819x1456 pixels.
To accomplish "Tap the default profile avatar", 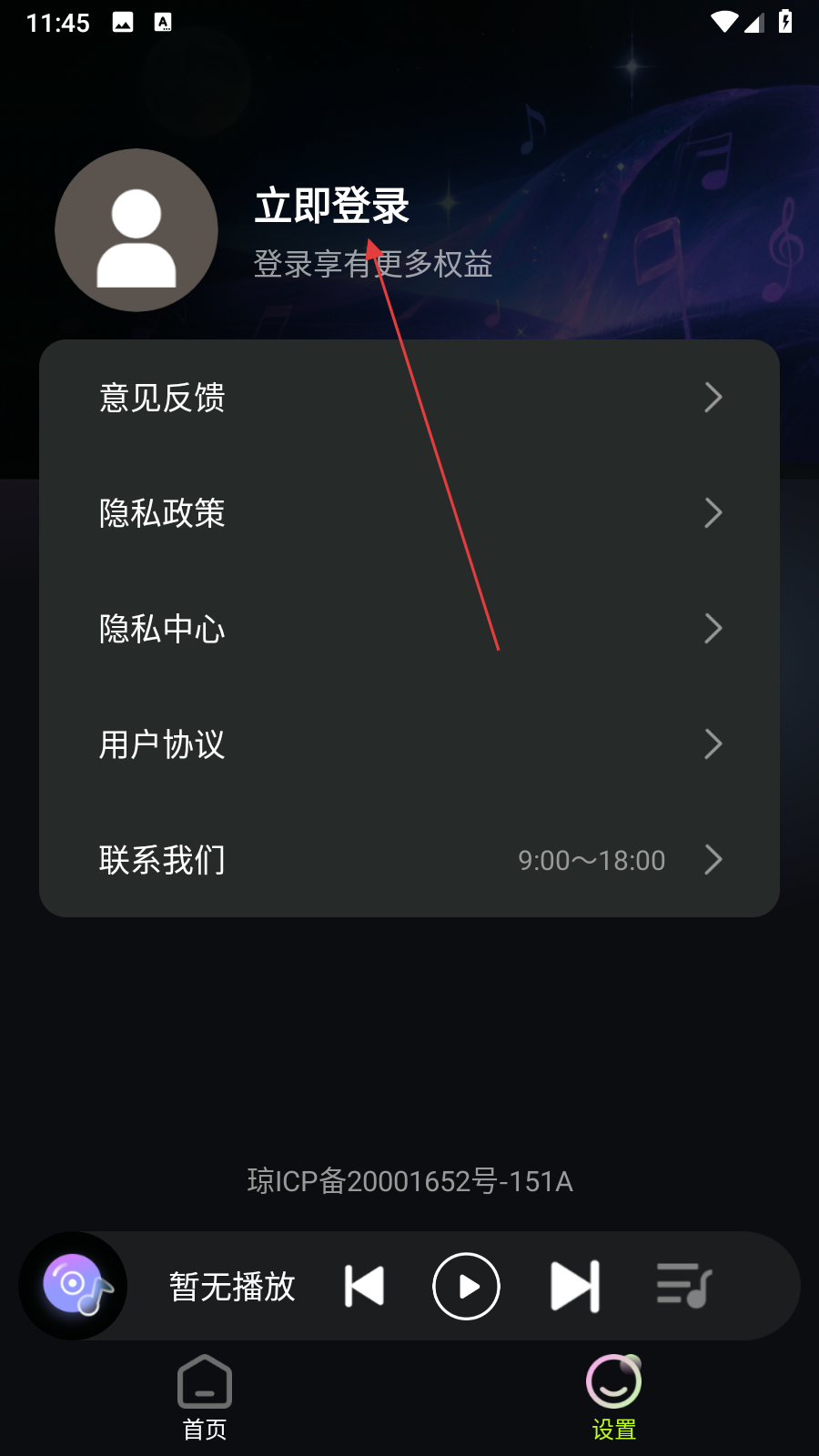I will 136,230.
